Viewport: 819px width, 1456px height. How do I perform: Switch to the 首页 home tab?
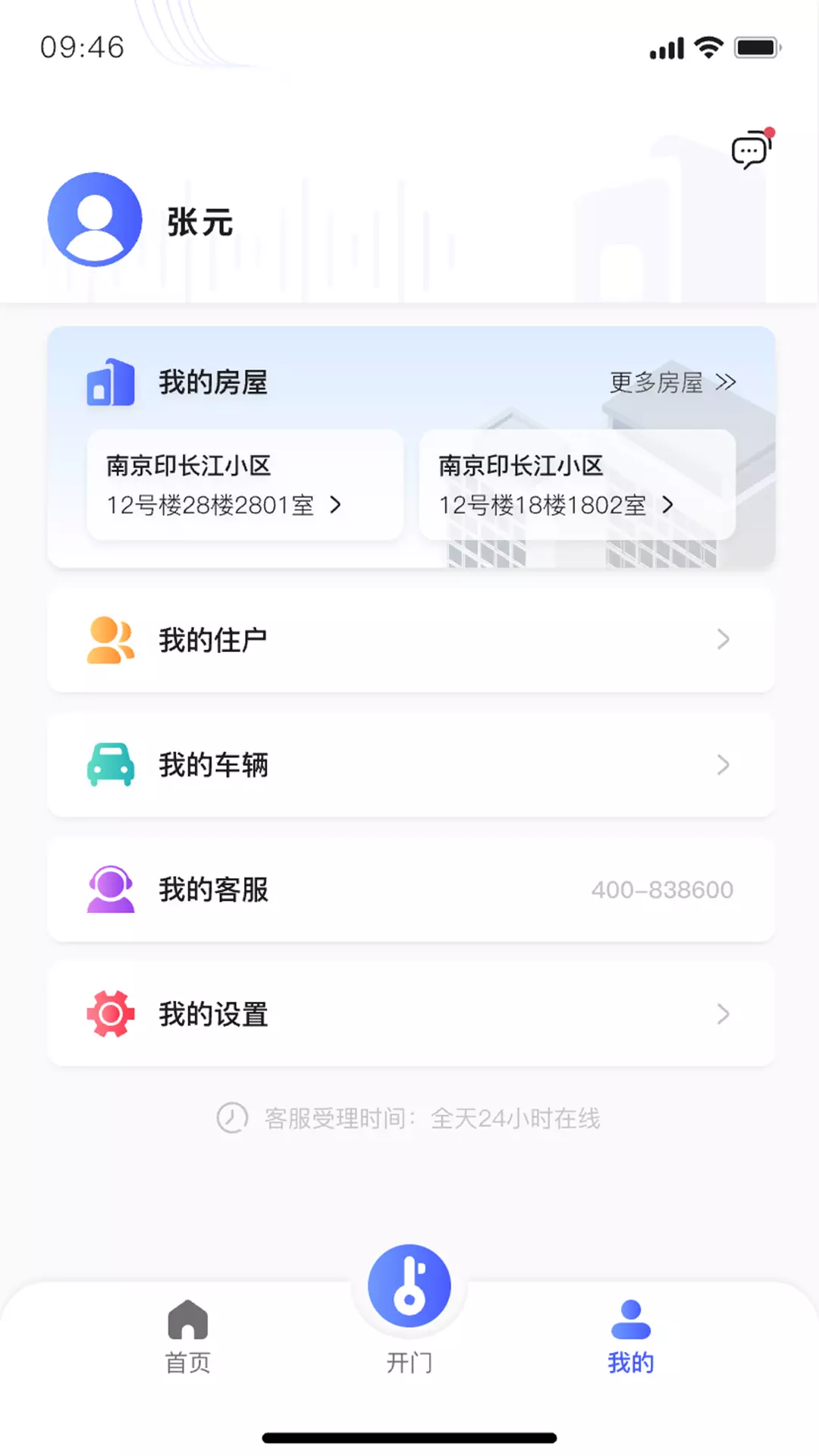point(188,1336)
